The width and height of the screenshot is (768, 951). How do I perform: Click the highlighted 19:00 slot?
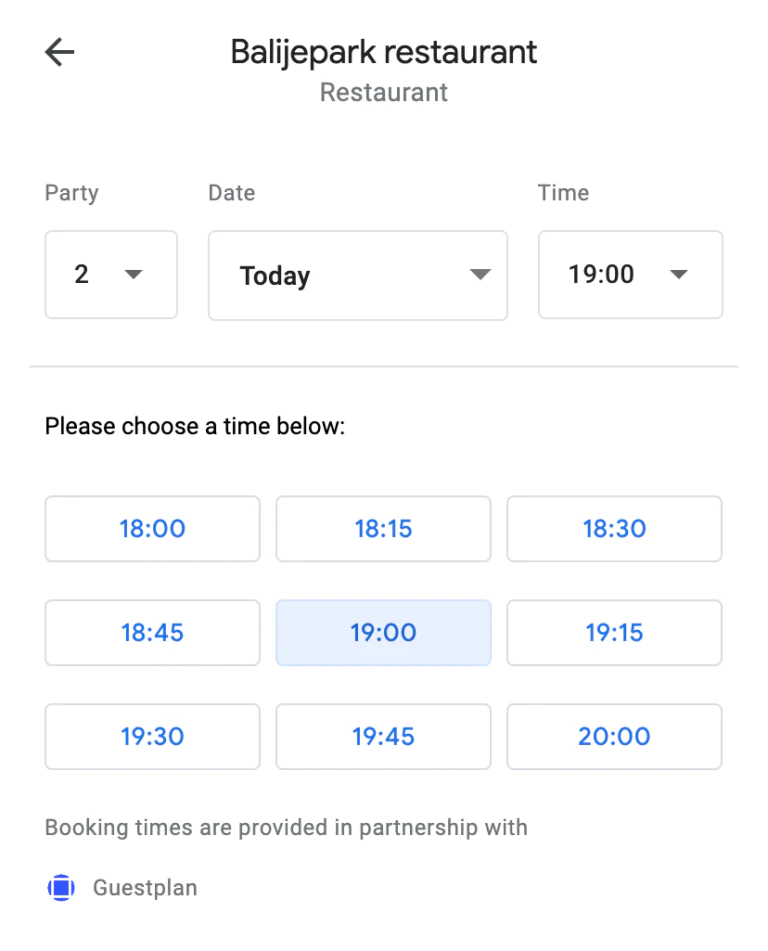[x=383, y=632]
